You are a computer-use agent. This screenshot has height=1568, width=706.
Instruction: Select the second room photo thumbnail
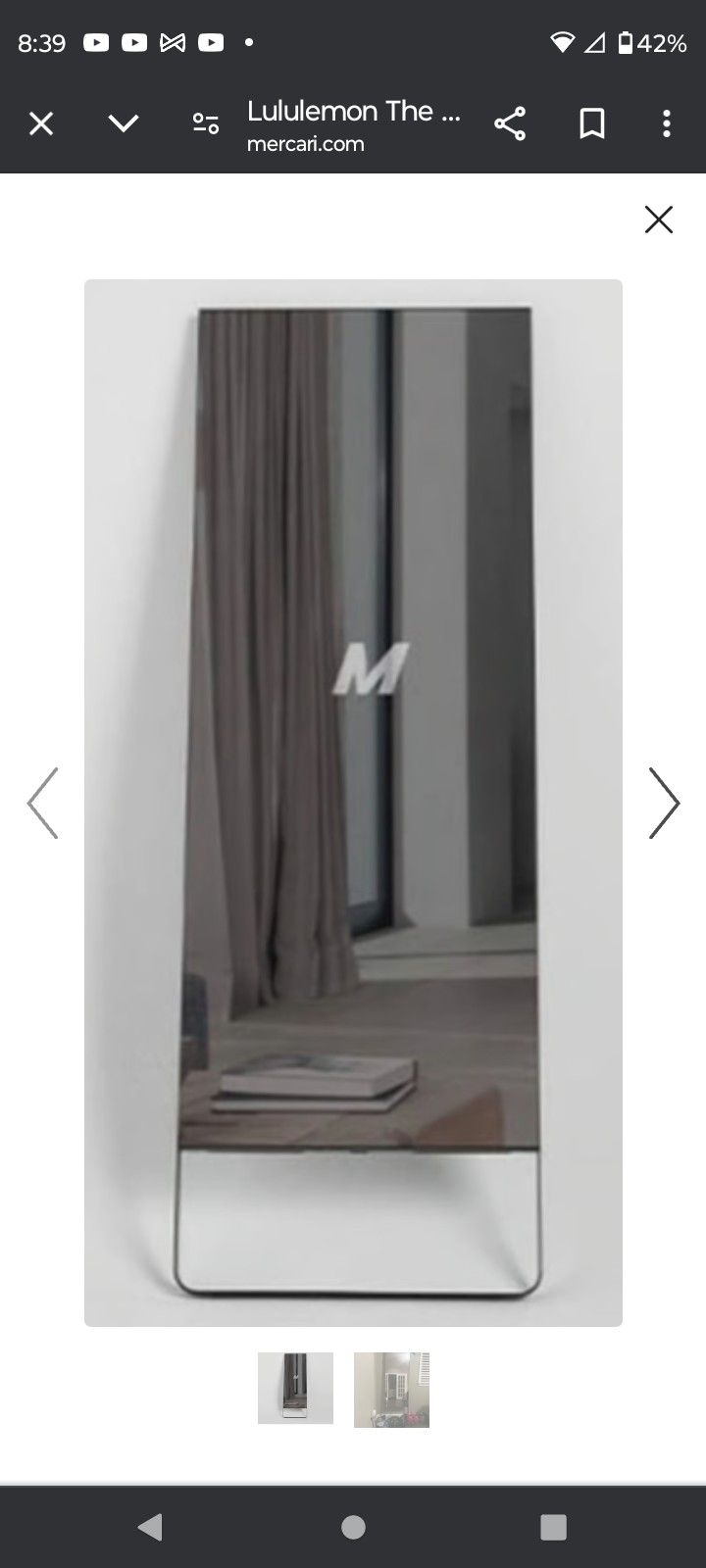pos(391,1389)
